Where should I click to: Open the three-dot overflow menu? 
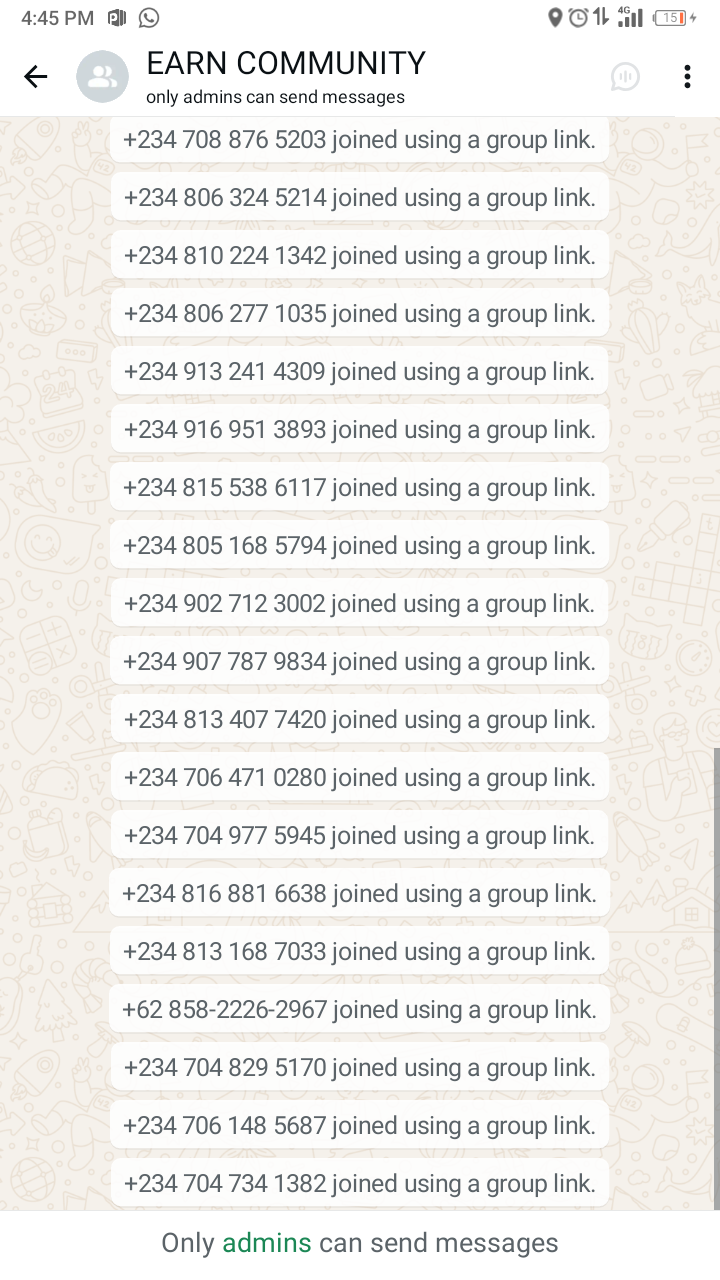[687, 77]
